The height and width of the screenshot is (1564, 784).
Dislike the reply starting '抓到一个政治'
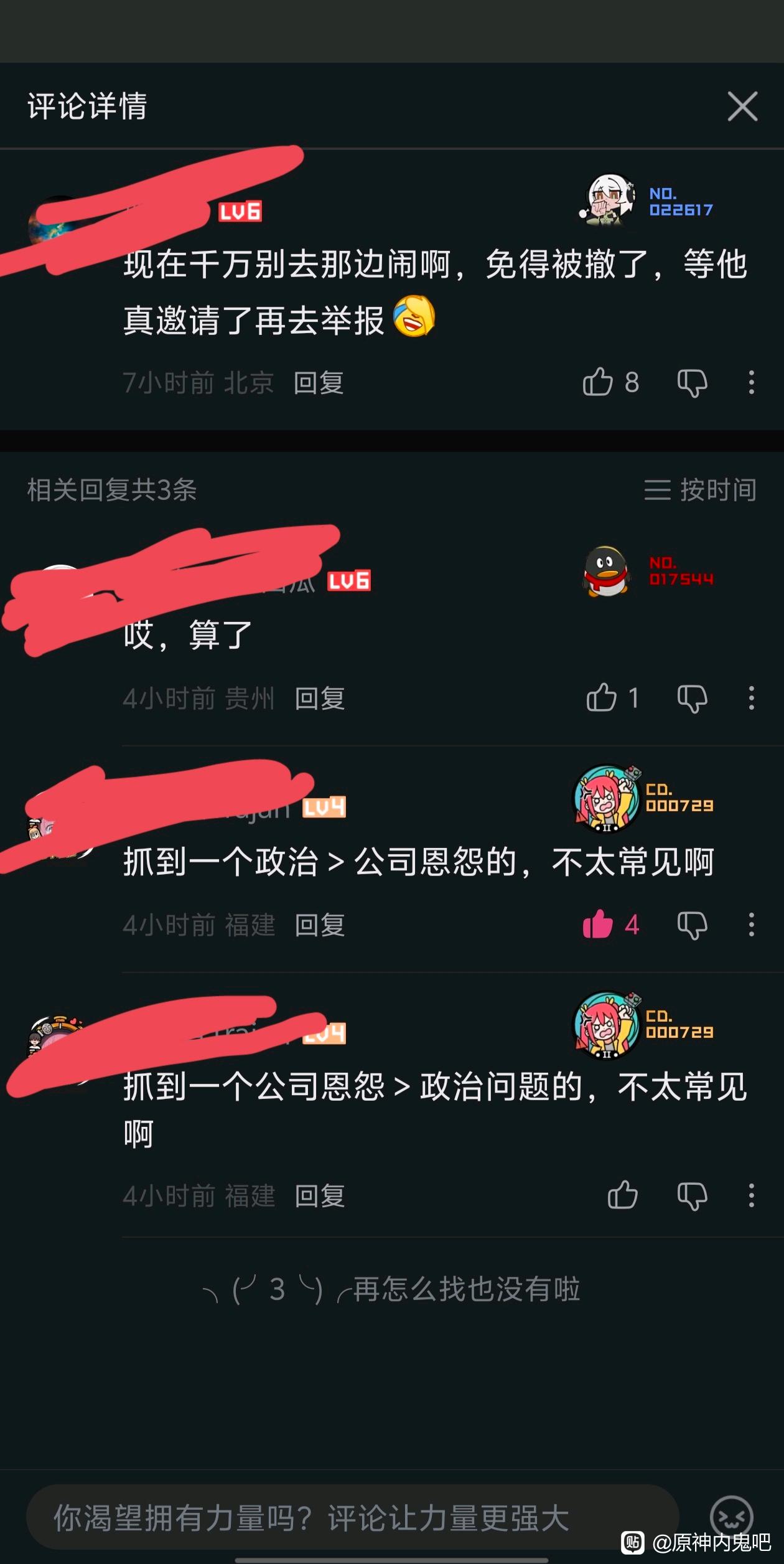(692, 925)
